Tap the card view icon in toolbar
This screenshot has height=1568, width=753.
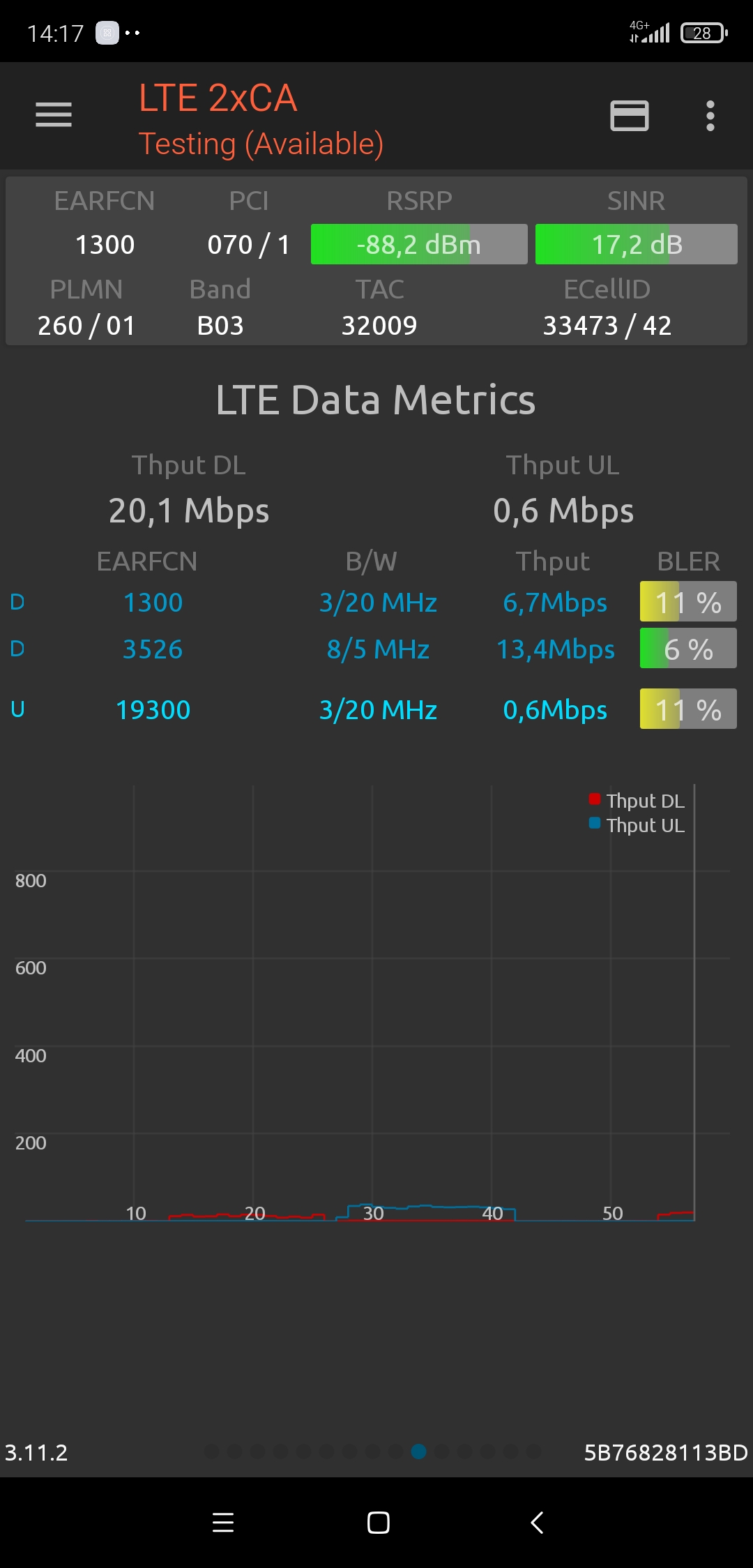[x=630, y=116]
